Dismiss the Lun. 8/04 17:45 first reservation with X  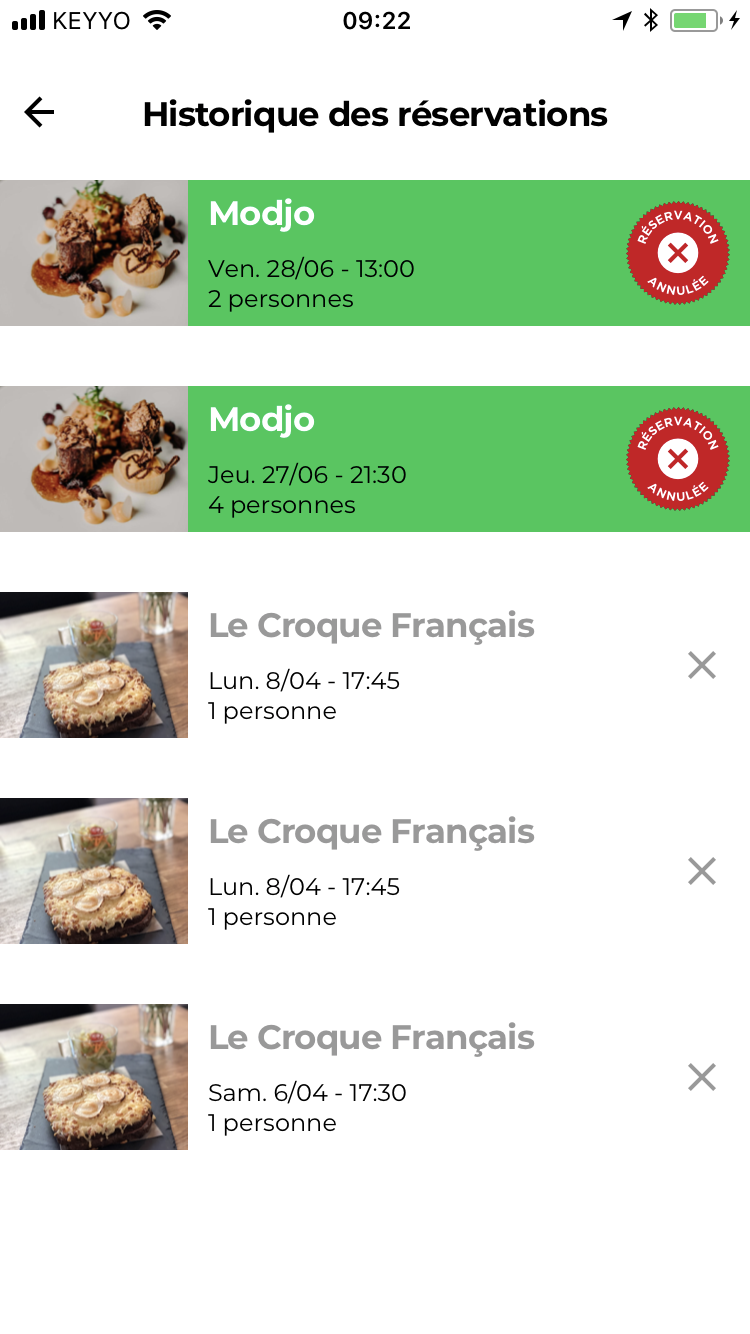coord(701,665)
